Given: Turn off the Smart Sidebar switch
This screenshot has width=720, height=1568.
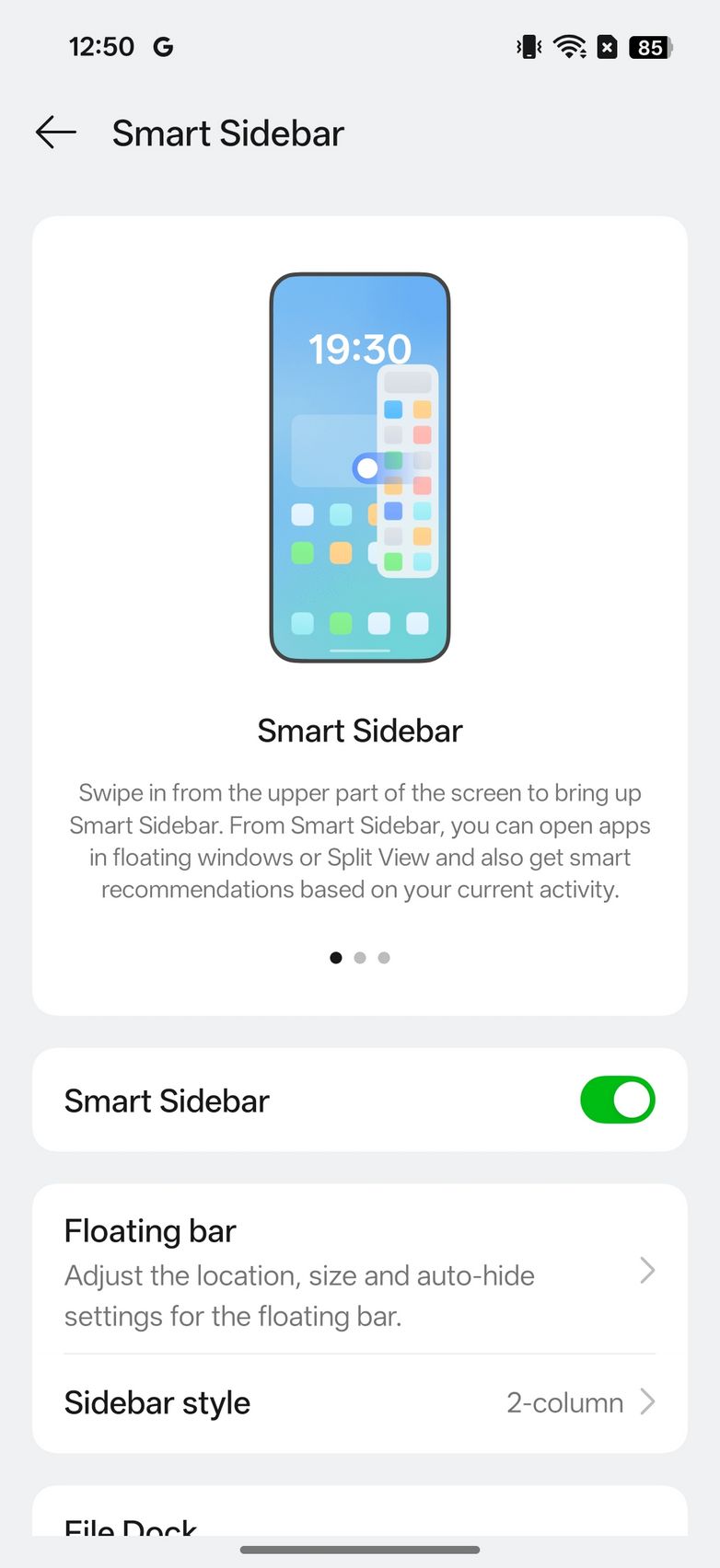Looking at the screenshot, I should 617,1100.
